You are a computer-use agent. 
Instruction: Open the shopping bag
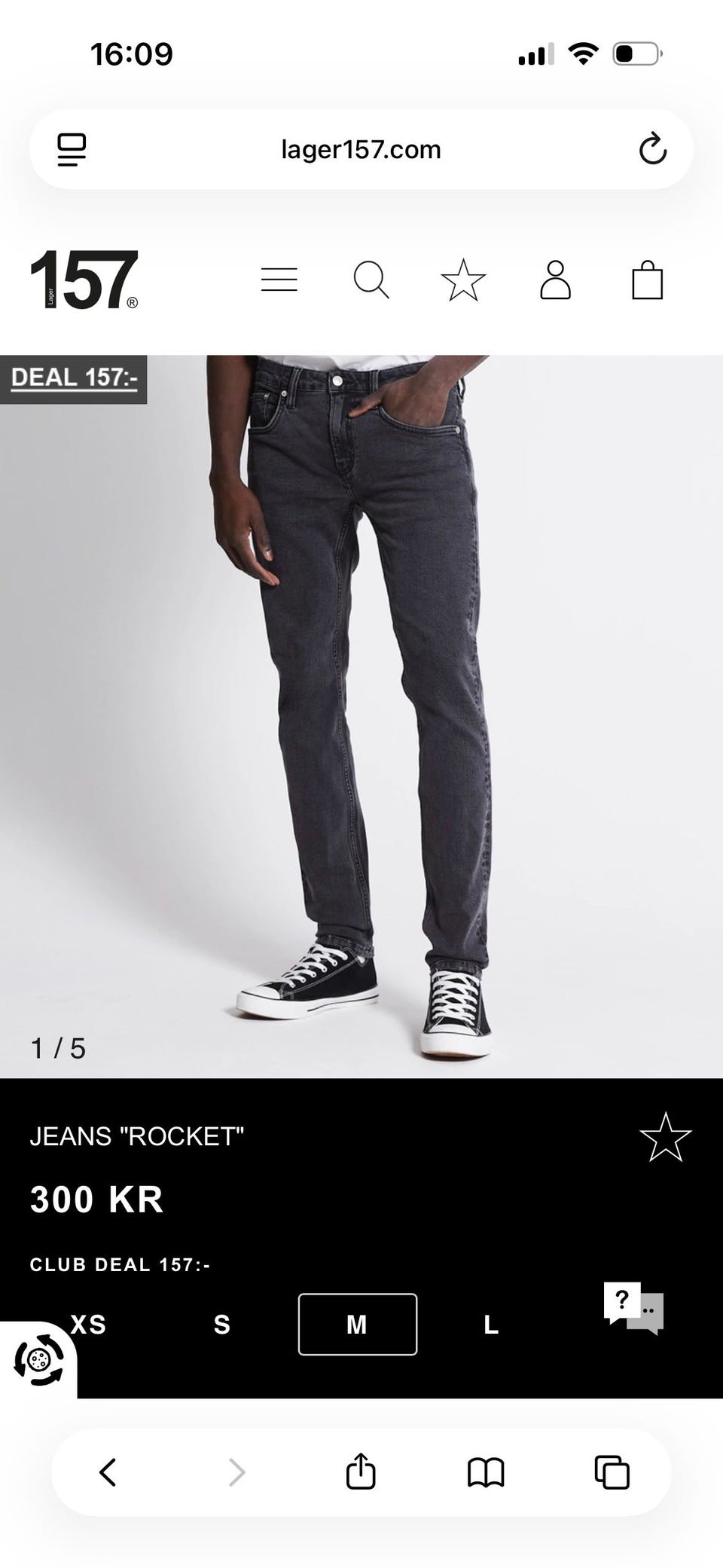pyautogui.click(x=647, y=280)
